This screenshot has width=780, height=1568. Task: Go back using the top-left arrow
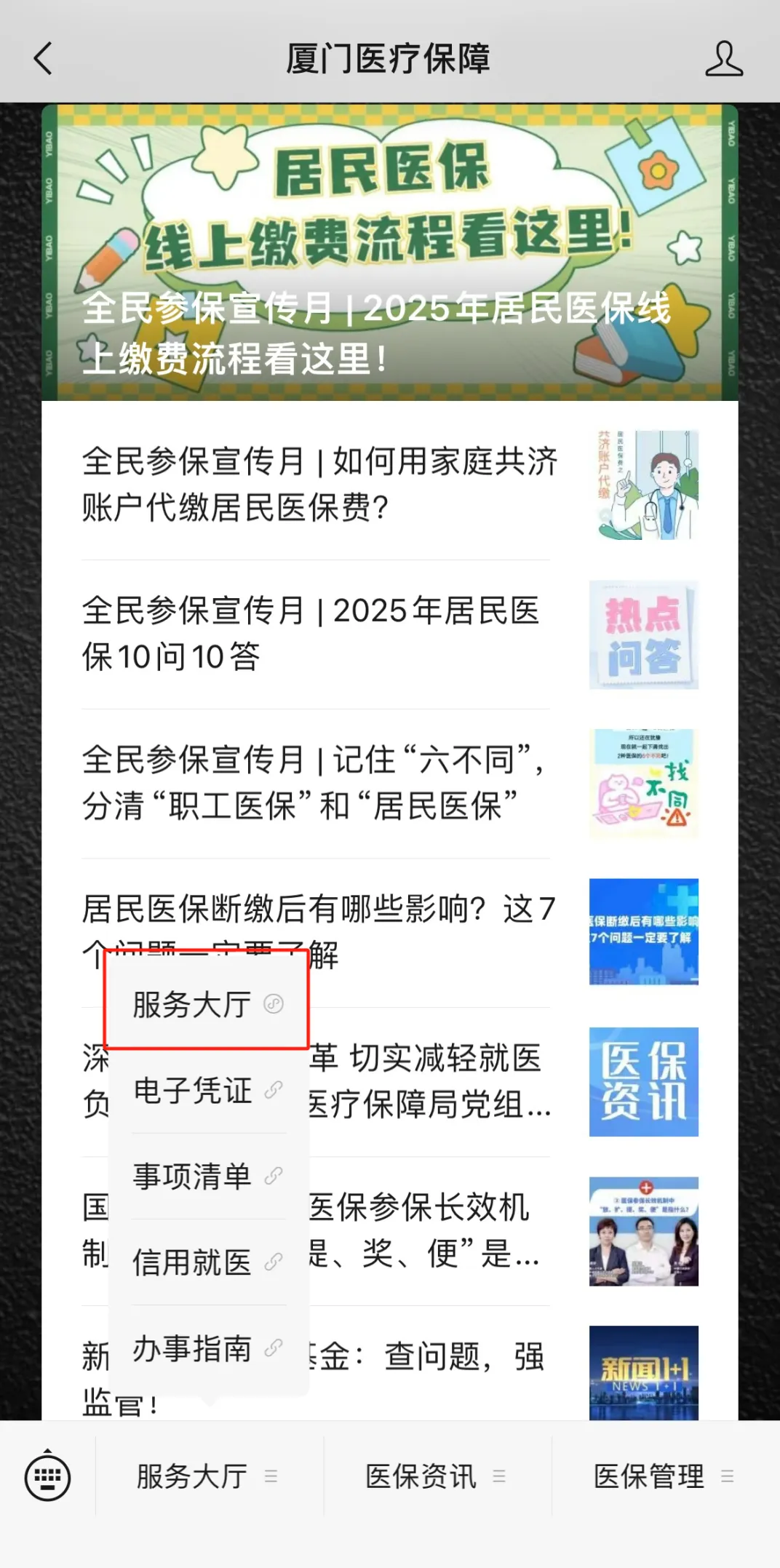pos(44,58)
